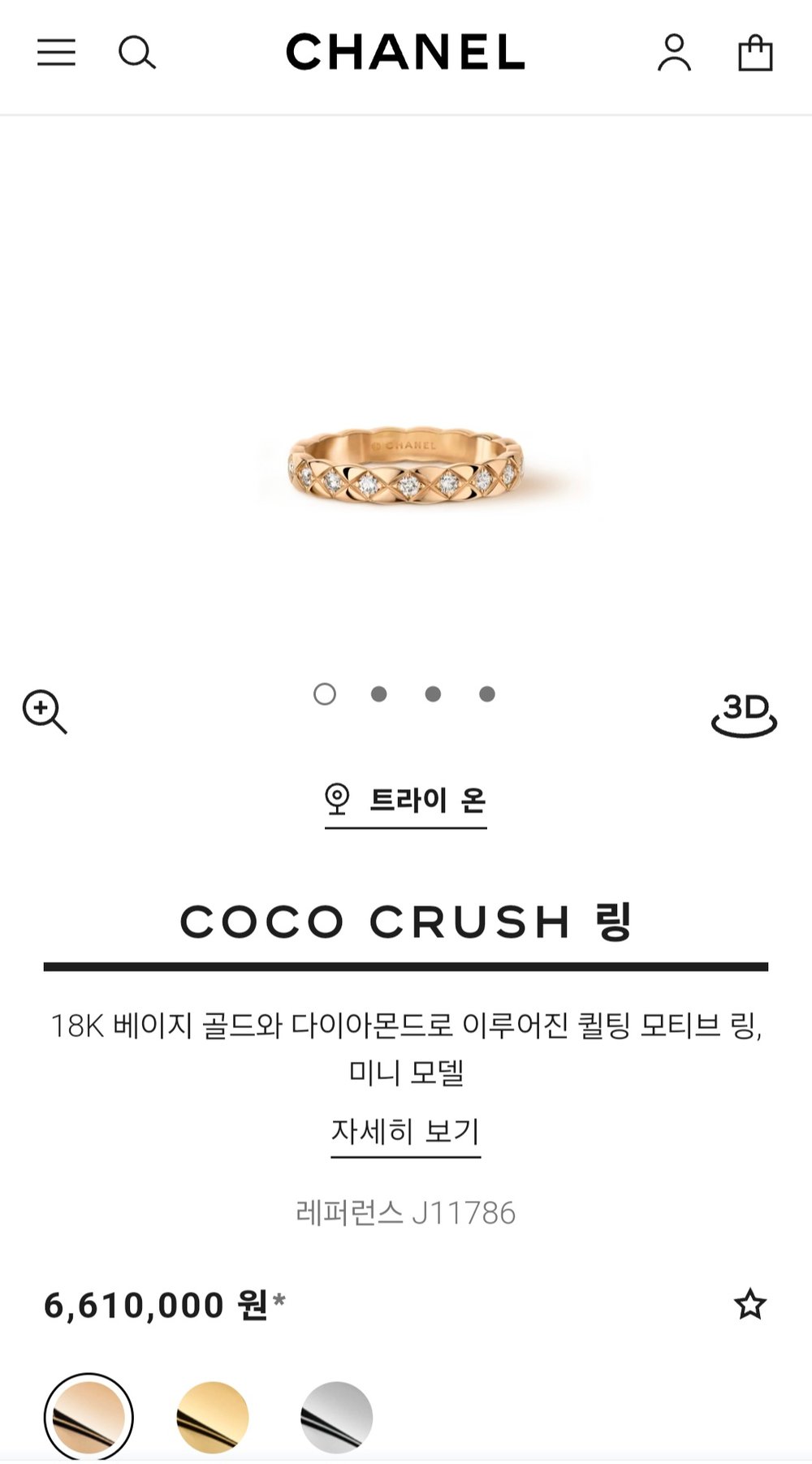Add ring to wishlist star
Screen dimensions: 812x1464
click(749, 1305)
